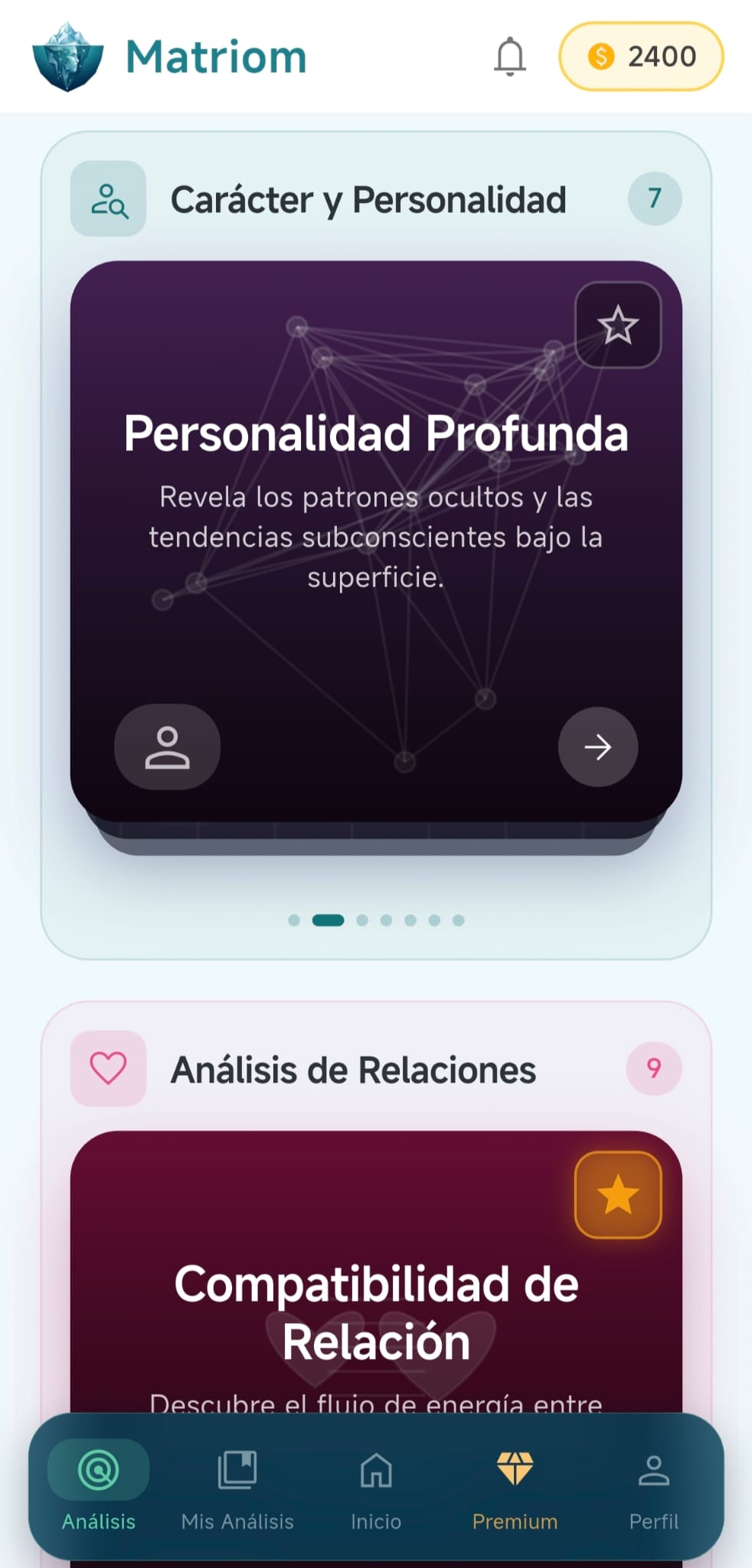Viewport: 752px width, 1568px height.
Task: Favorite the Personalidad Profunda card
Action: coord(618,325)
